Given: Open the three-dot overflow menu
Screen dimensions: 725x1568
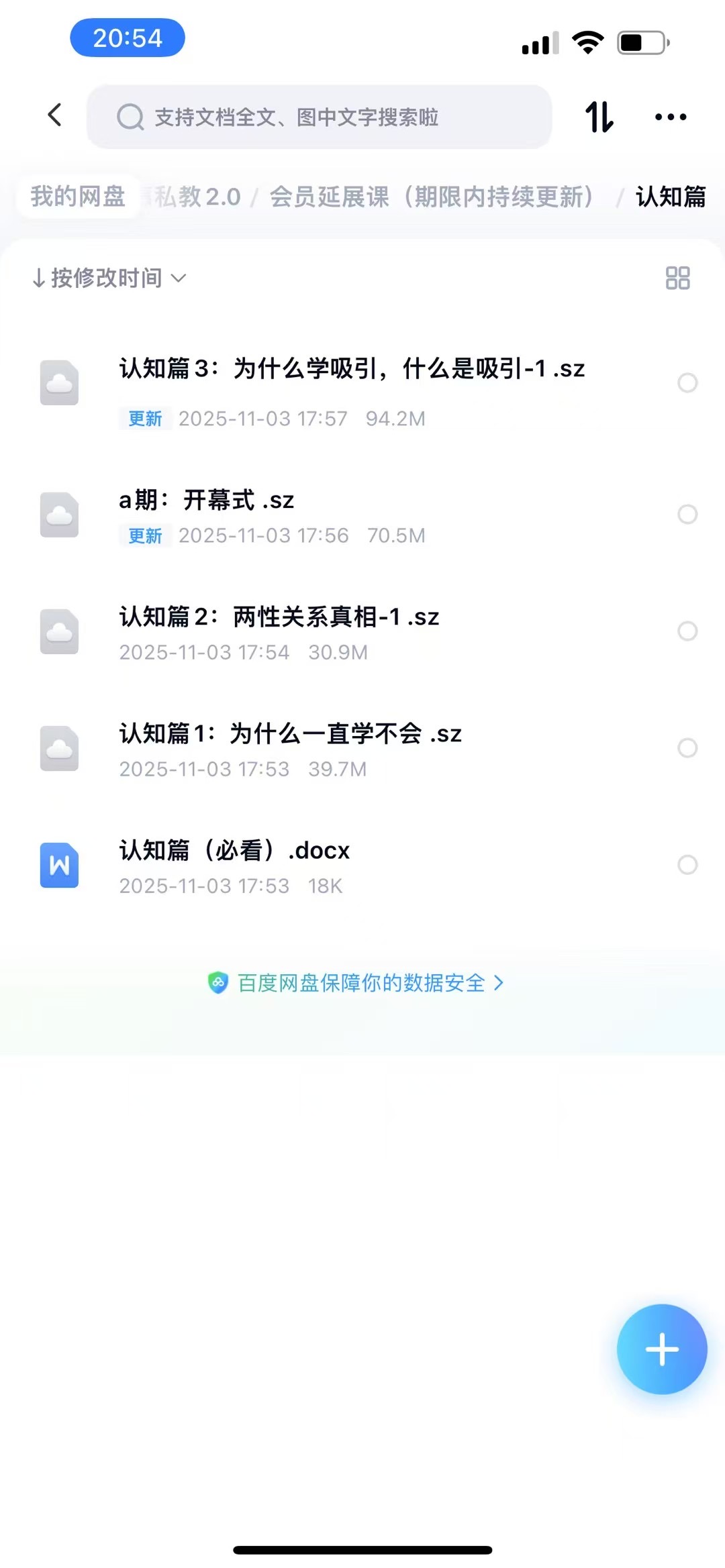Looking at the screenshot, I should pyautogui.click(x=670, y=117).
